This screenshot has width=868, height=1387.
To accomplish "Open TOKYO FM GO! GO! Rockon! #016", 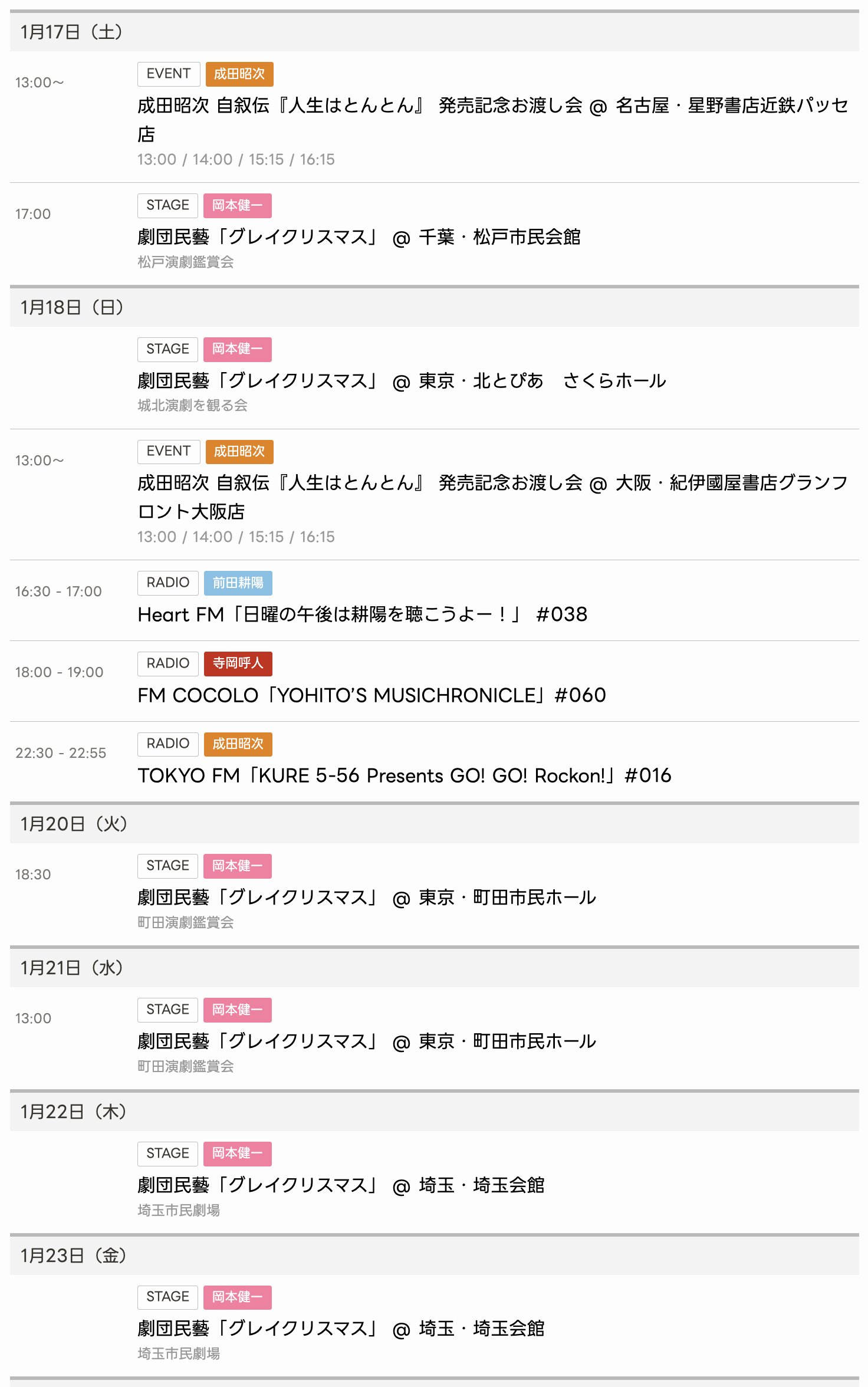I will coord(404,776).
